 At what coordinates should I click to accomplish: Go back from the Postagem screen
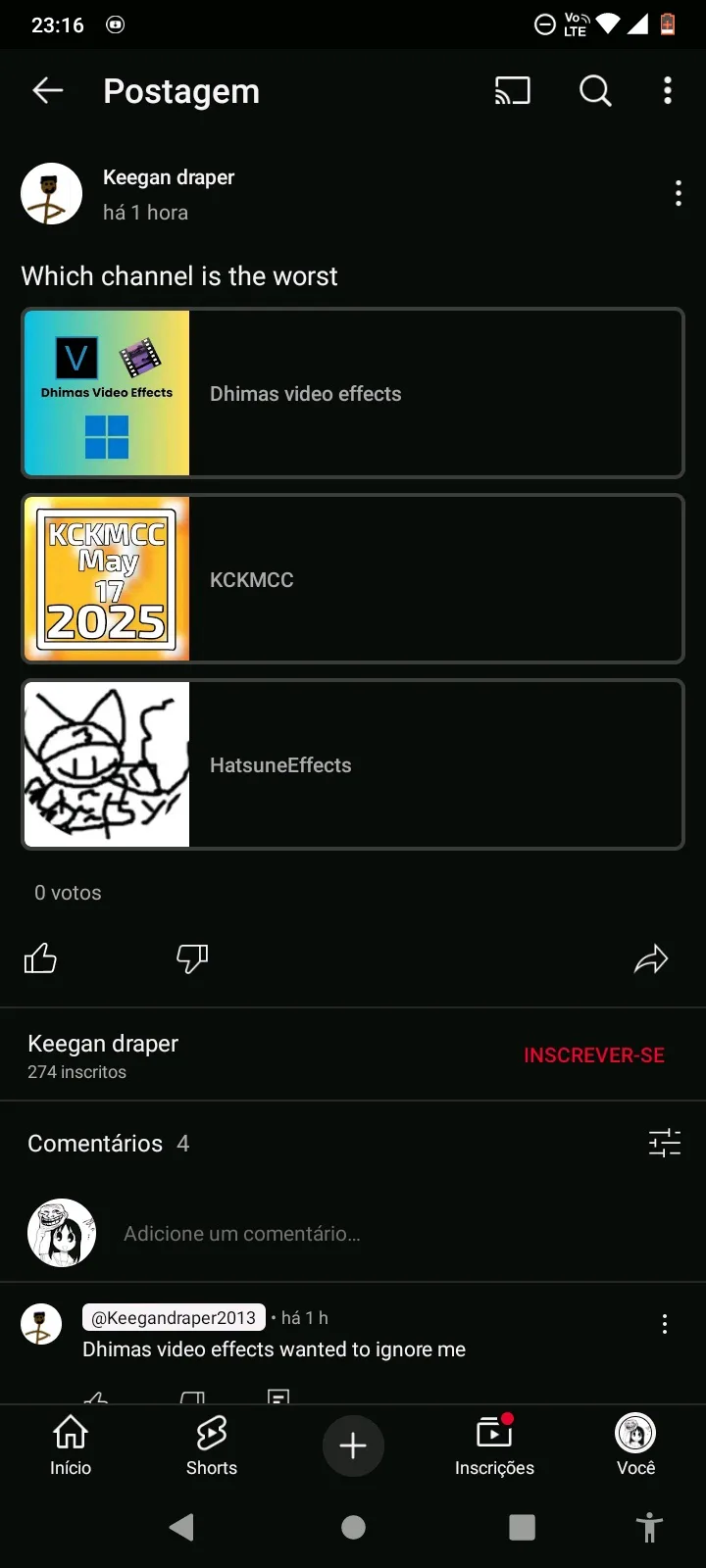pos(47,91)
